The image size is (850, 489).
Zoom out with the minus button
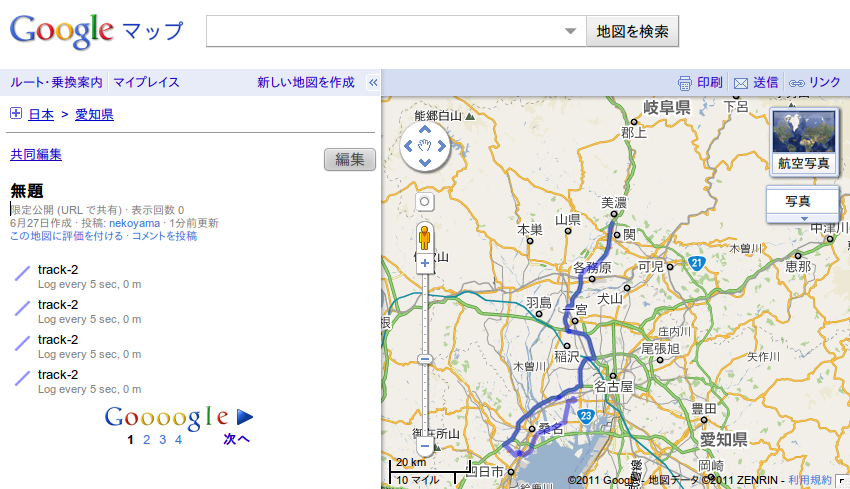click(425, 446)
